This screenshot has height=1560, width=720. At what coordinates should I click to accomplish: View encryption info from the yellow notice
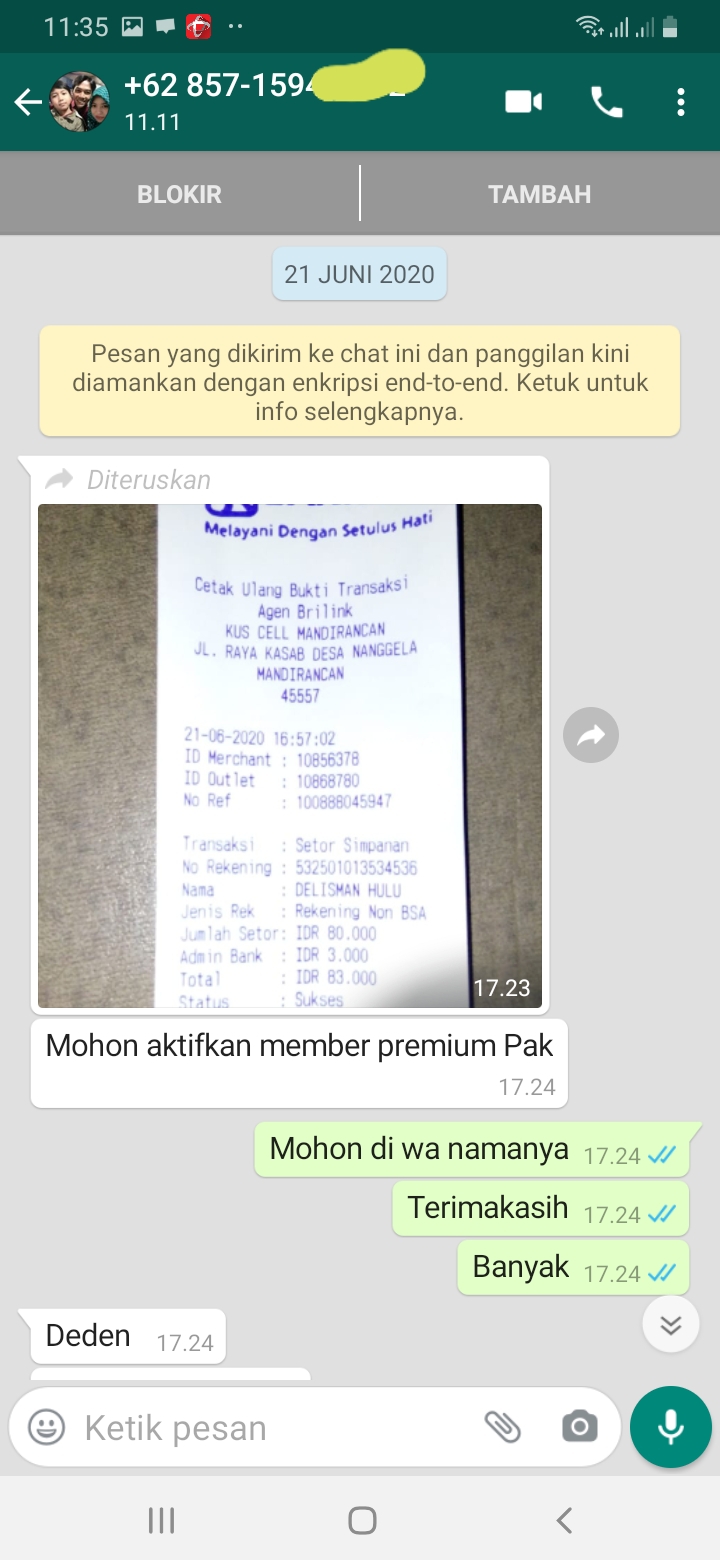tap(360, 381)
